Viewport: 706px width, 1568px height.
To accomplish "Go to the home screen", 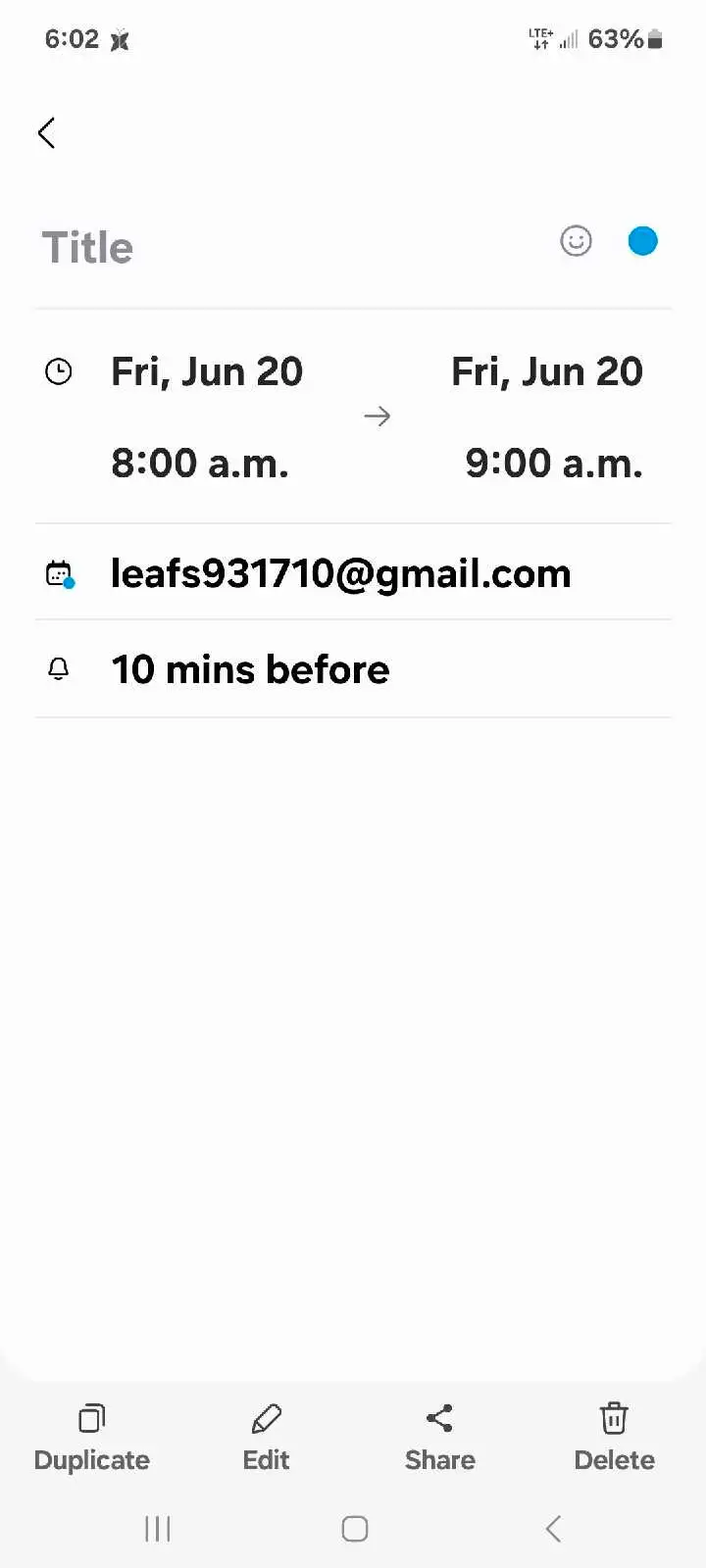I will (355, 1529).
